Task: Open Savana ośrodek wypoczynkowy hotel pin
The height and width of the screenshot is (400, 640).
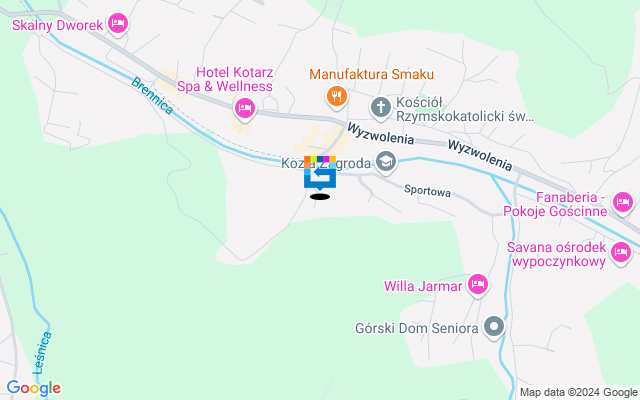Action: (621, 250)
